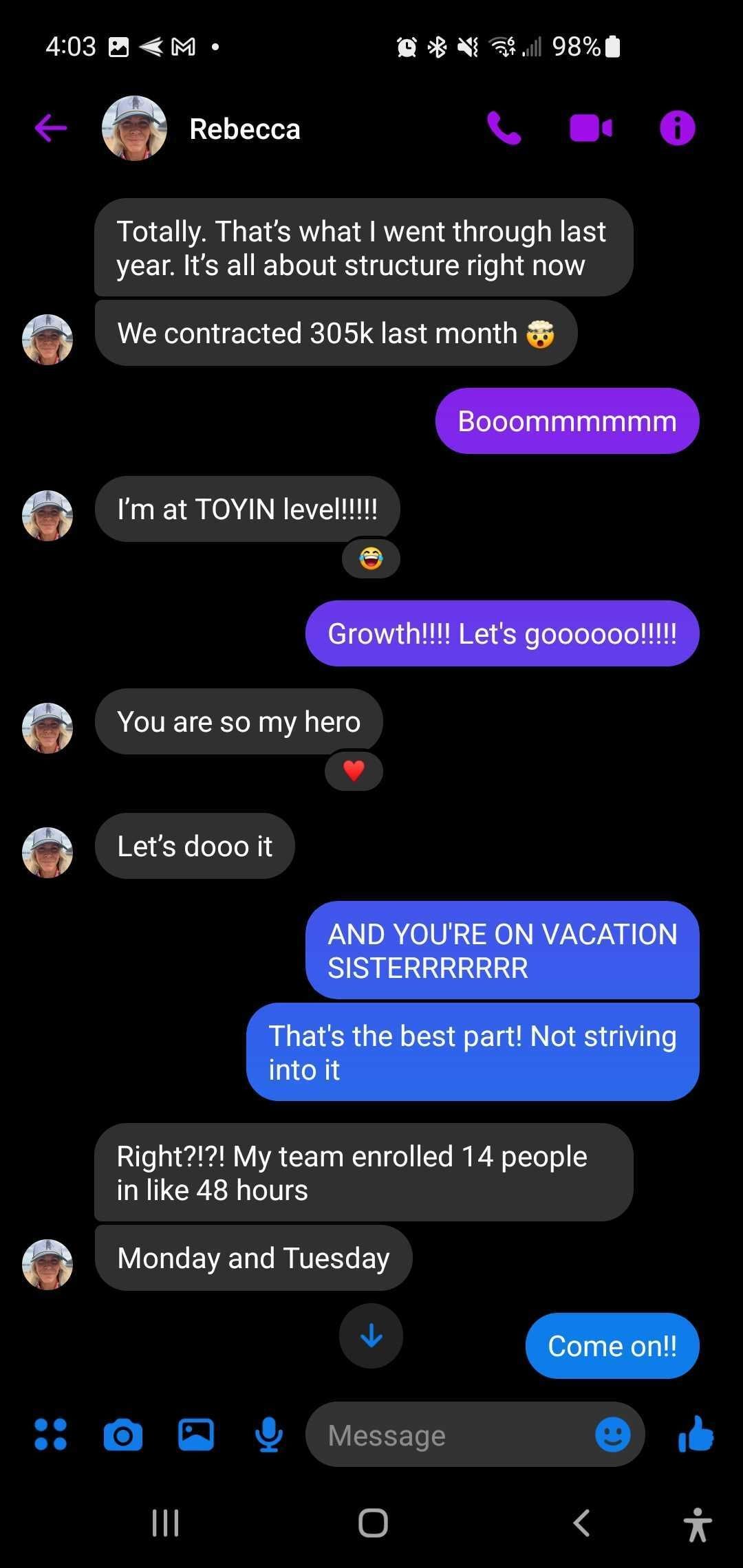Go back to the chat list

click(51, 128)
